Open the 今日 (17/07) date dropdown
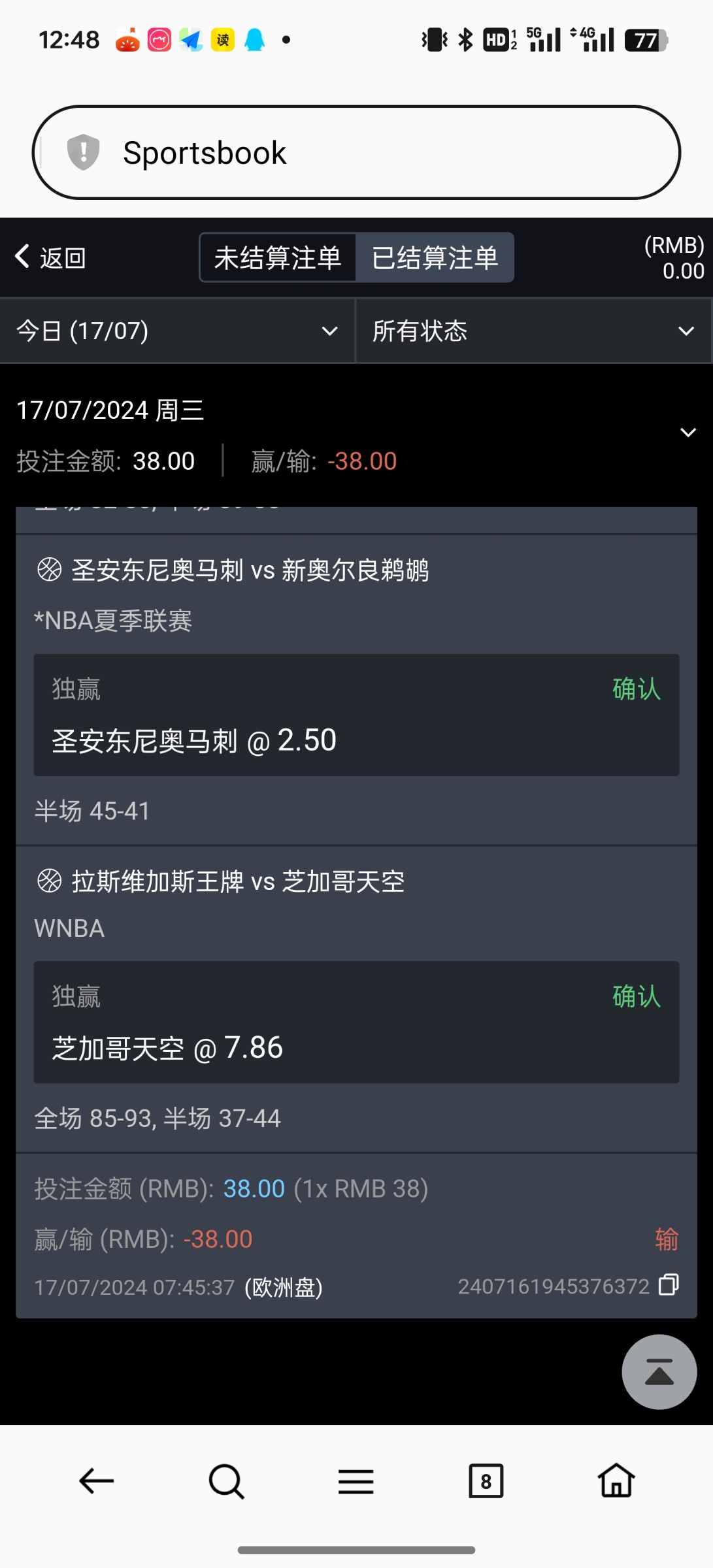The image size is (713, 1568). tap(177, 331)
